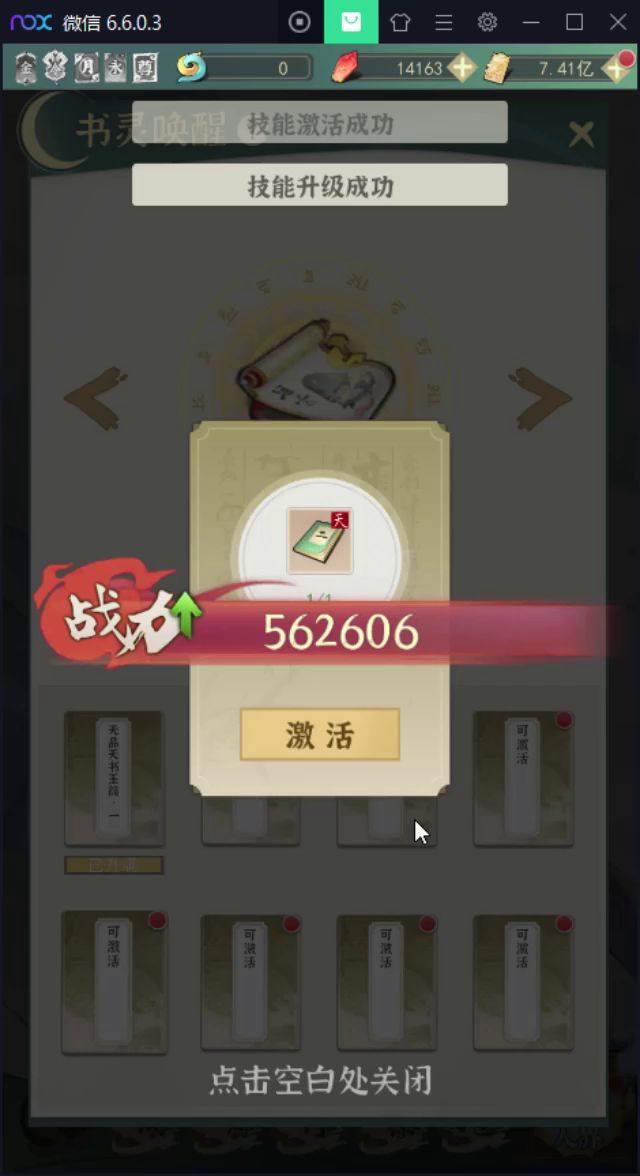Viewport: 640px width, 1176px height.
Task: Close the 书灵唤醒 panel with the X
Action: point(581,134)
